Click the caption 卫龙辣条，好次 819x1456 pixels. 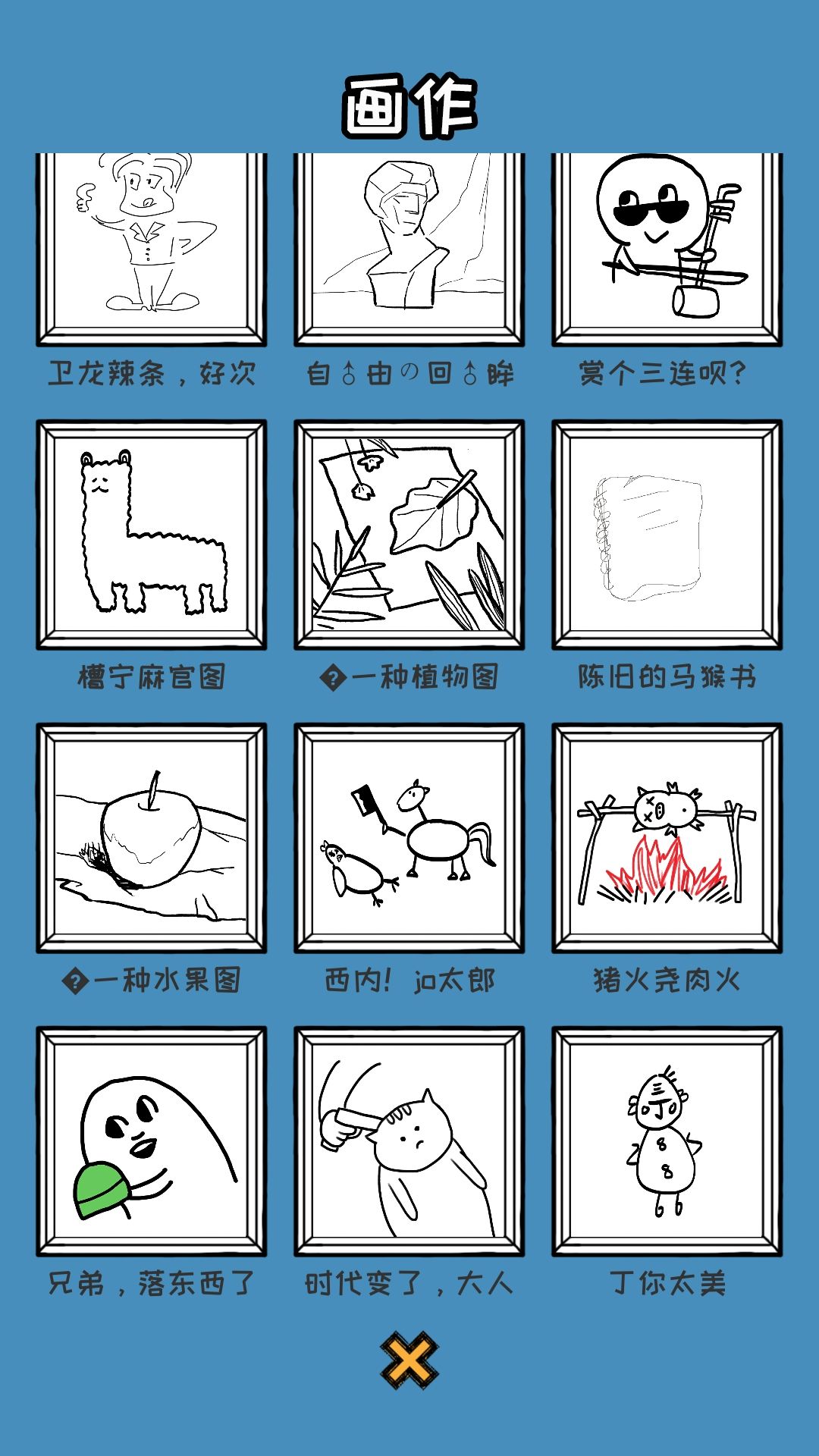(152, 372)
